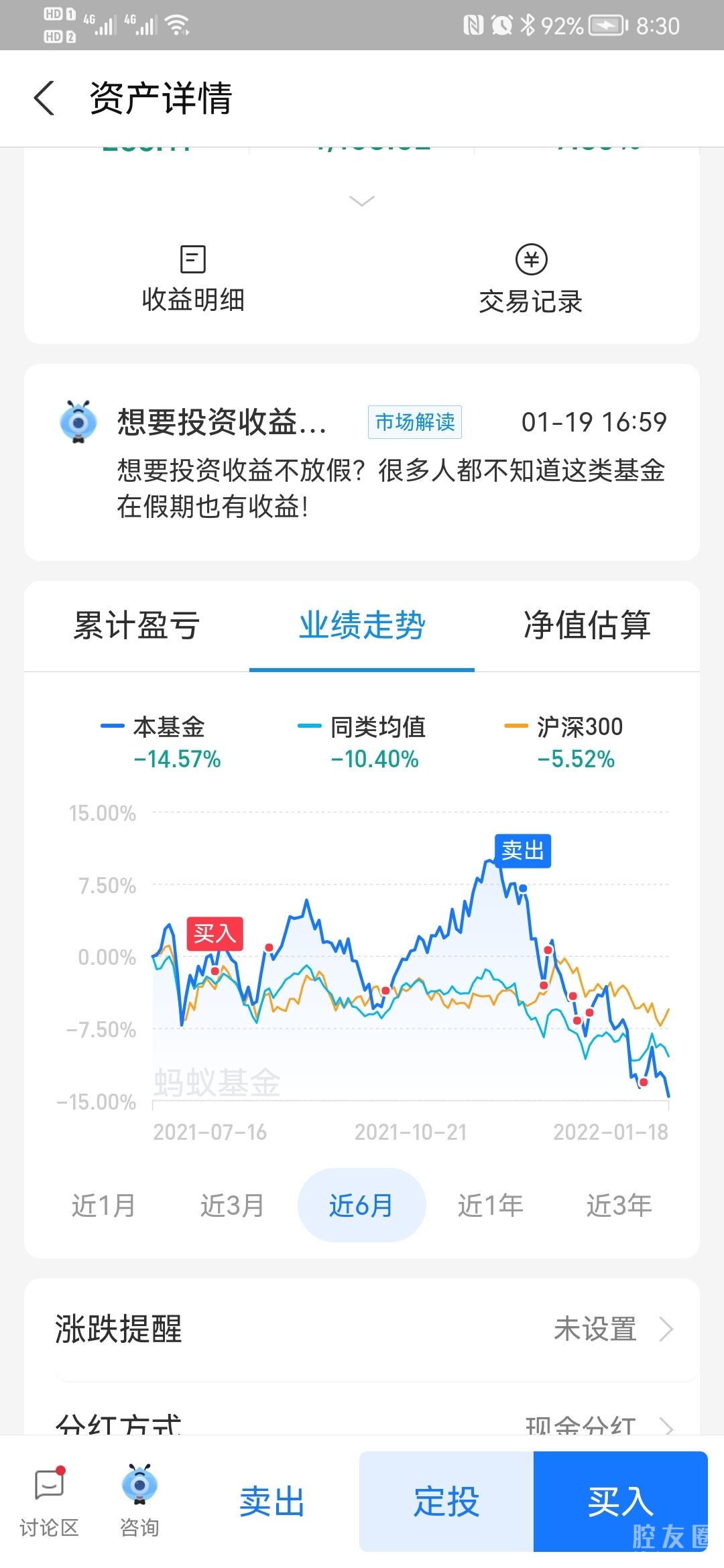This screenshot has height=1568, width=724.
Task: Switch to the 累计盈亏 tab
Action: (137, 626)
